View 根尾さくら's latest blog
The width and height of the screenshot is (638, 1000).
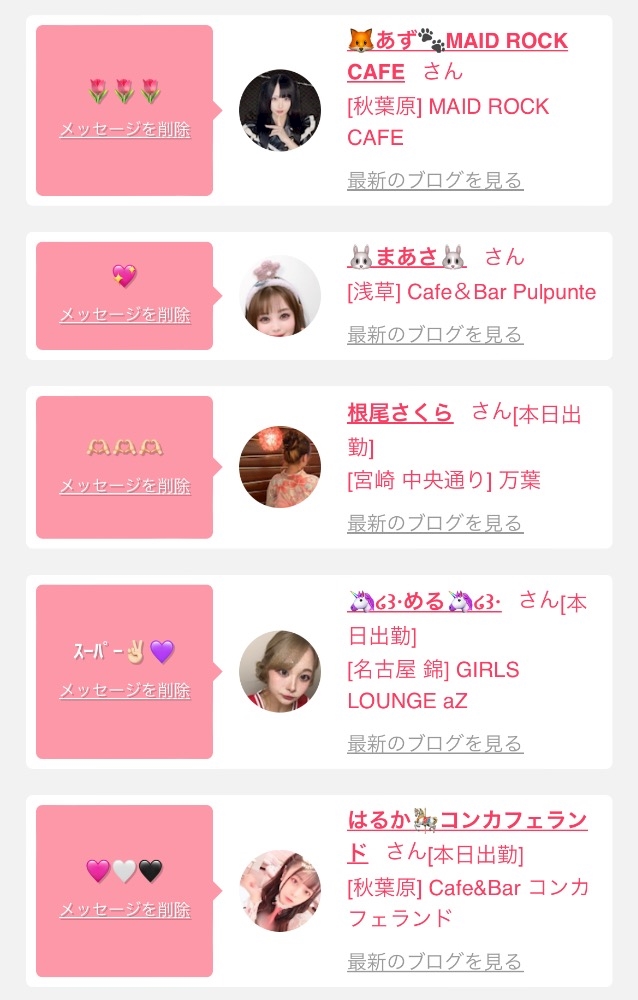pos(435,523)
